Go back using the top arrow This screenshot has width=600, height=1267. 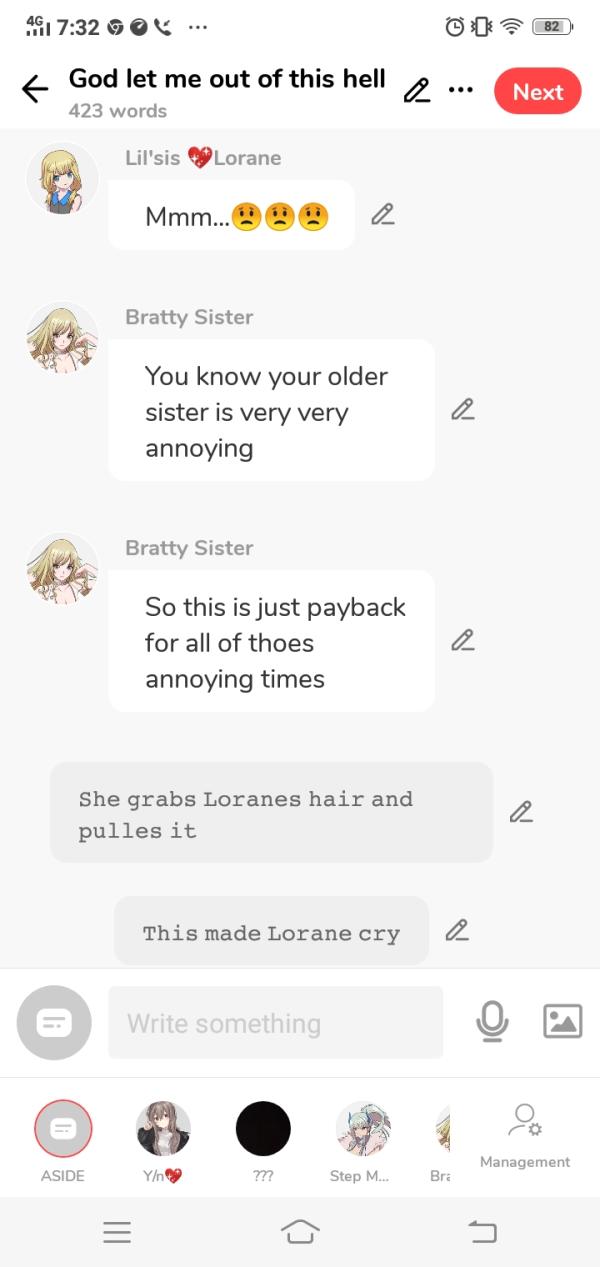coord(35,90)
